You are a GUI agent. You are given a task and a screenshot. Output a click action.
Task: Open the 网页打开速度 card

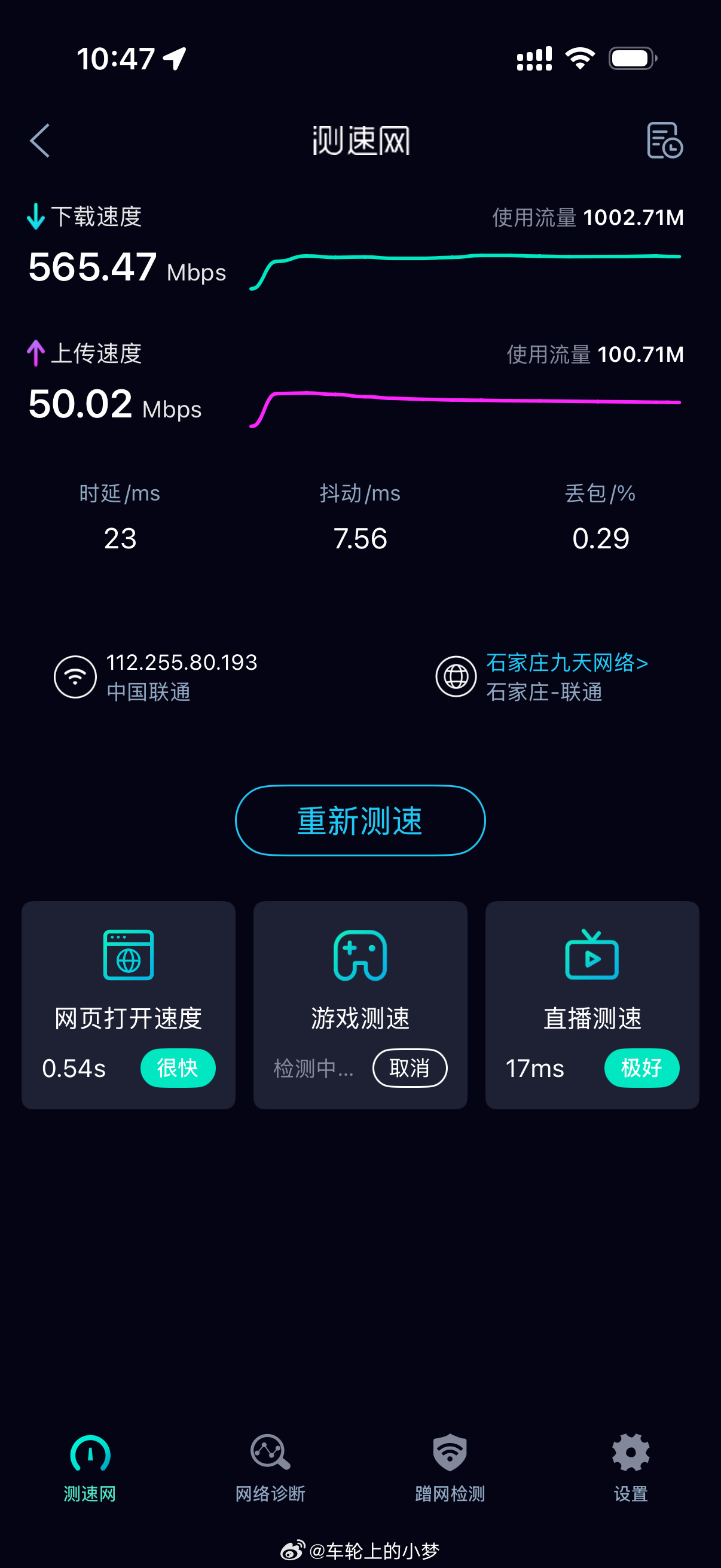129,1005
